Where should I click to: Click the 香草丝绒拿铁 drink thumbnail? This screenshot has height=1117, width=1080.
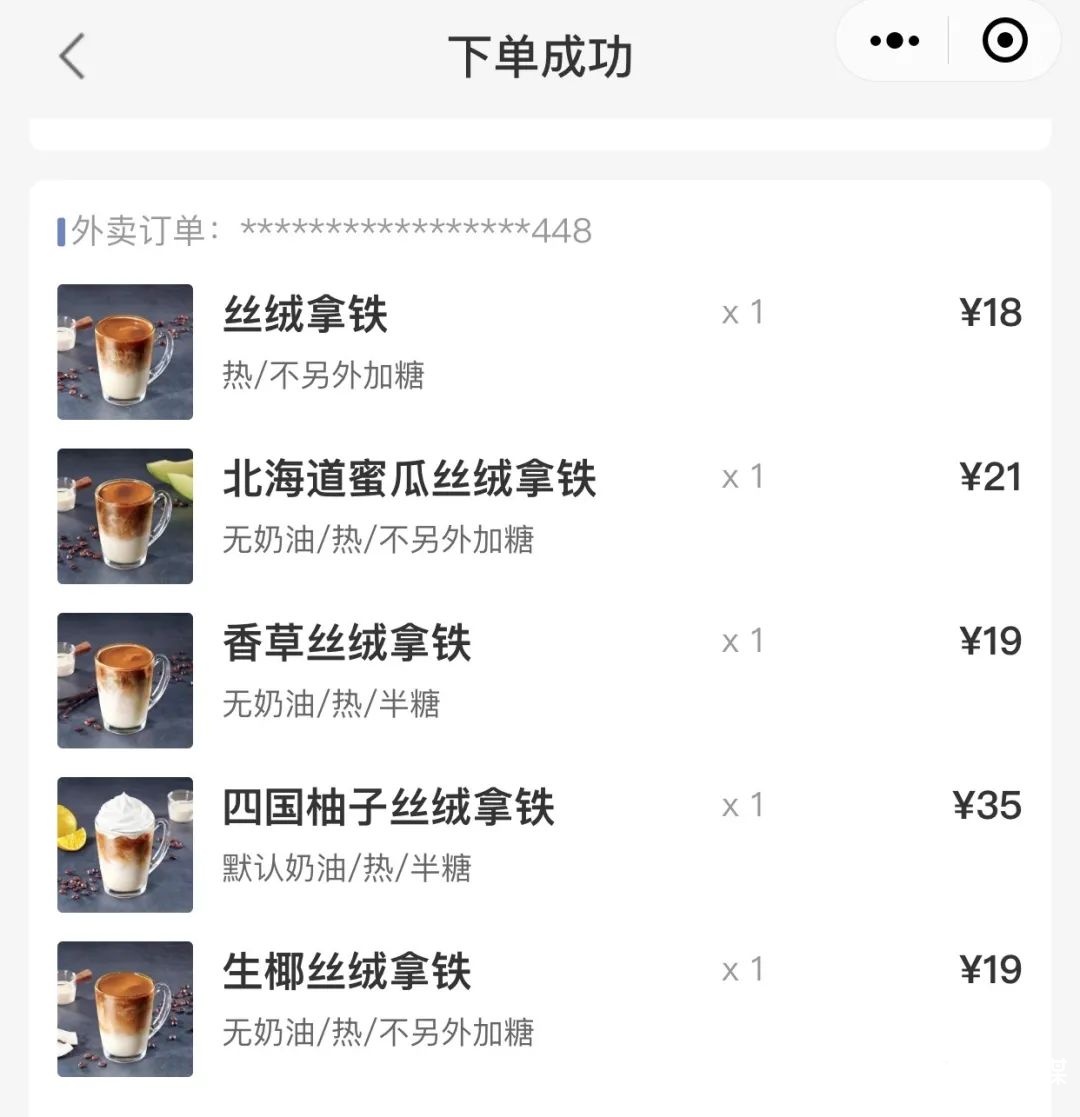tap(124, 680)
